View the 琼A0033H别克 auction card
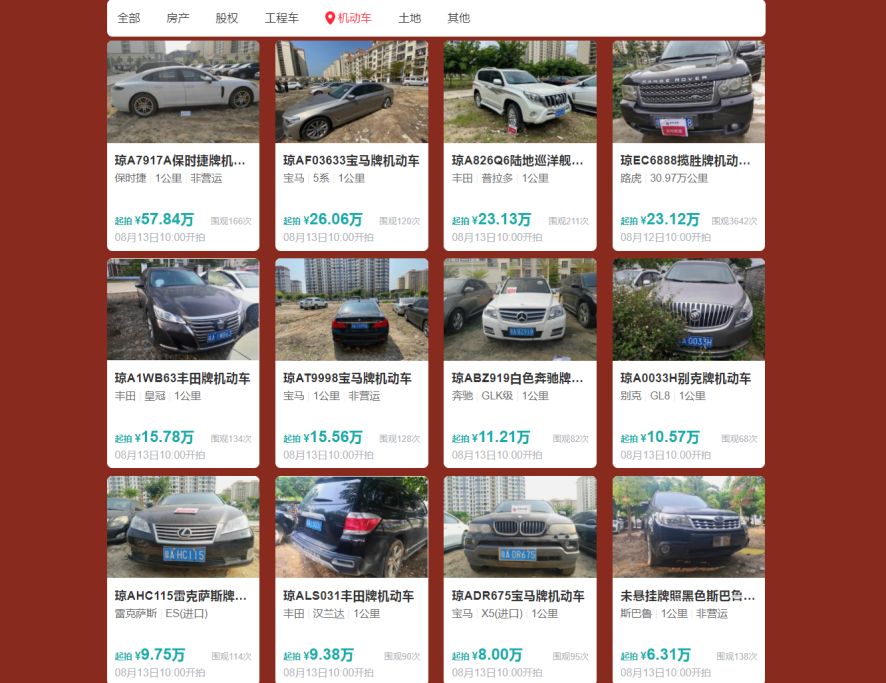886x683 pixels. tap(688, 378)
